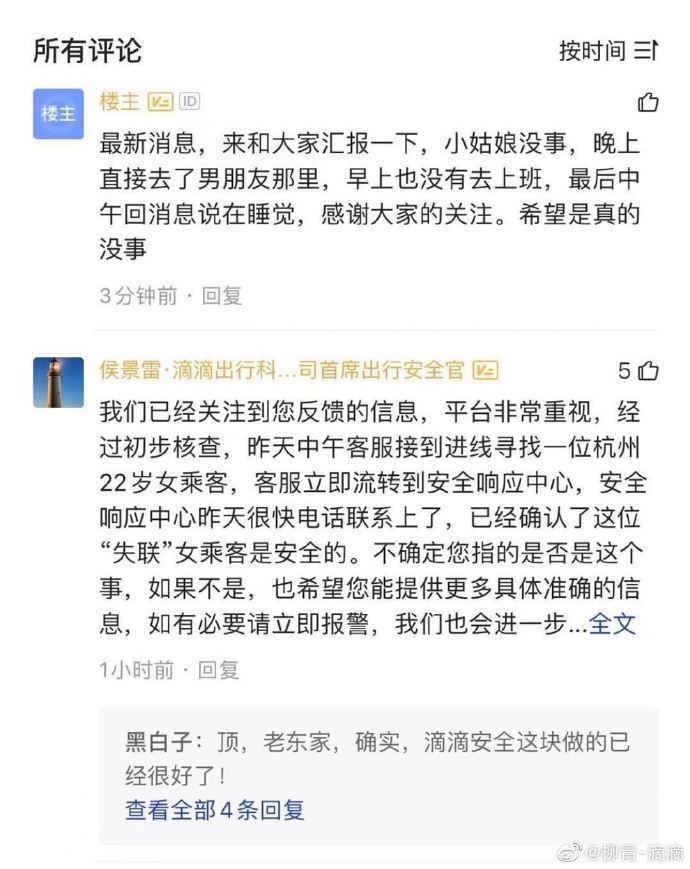Screen dimensions: 690x869
Task: Open 侯景雷's lighthouse avatar profile
Action: pos(58,382)
